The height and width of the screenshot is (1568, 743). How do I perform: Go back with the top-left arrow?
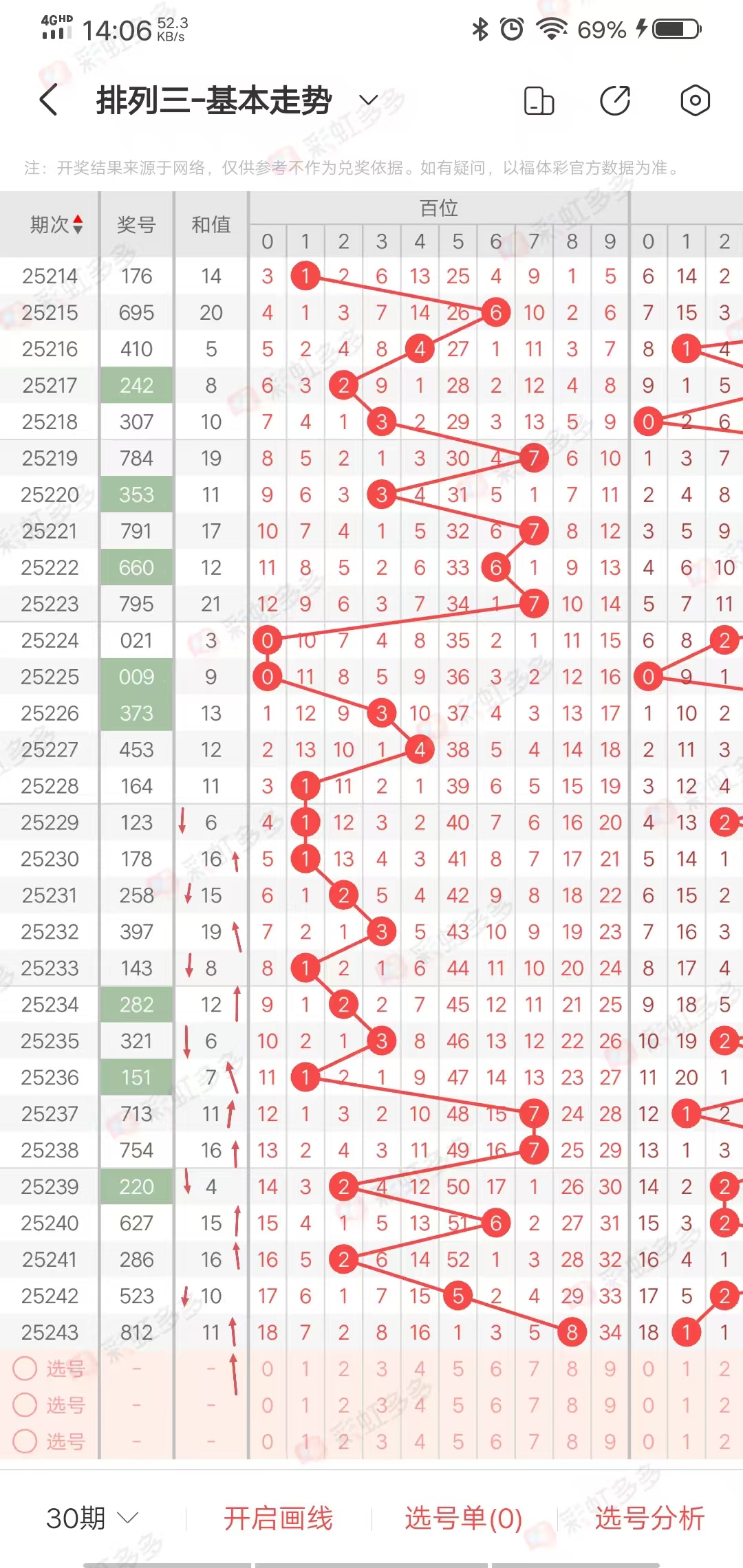coord(48,100)
